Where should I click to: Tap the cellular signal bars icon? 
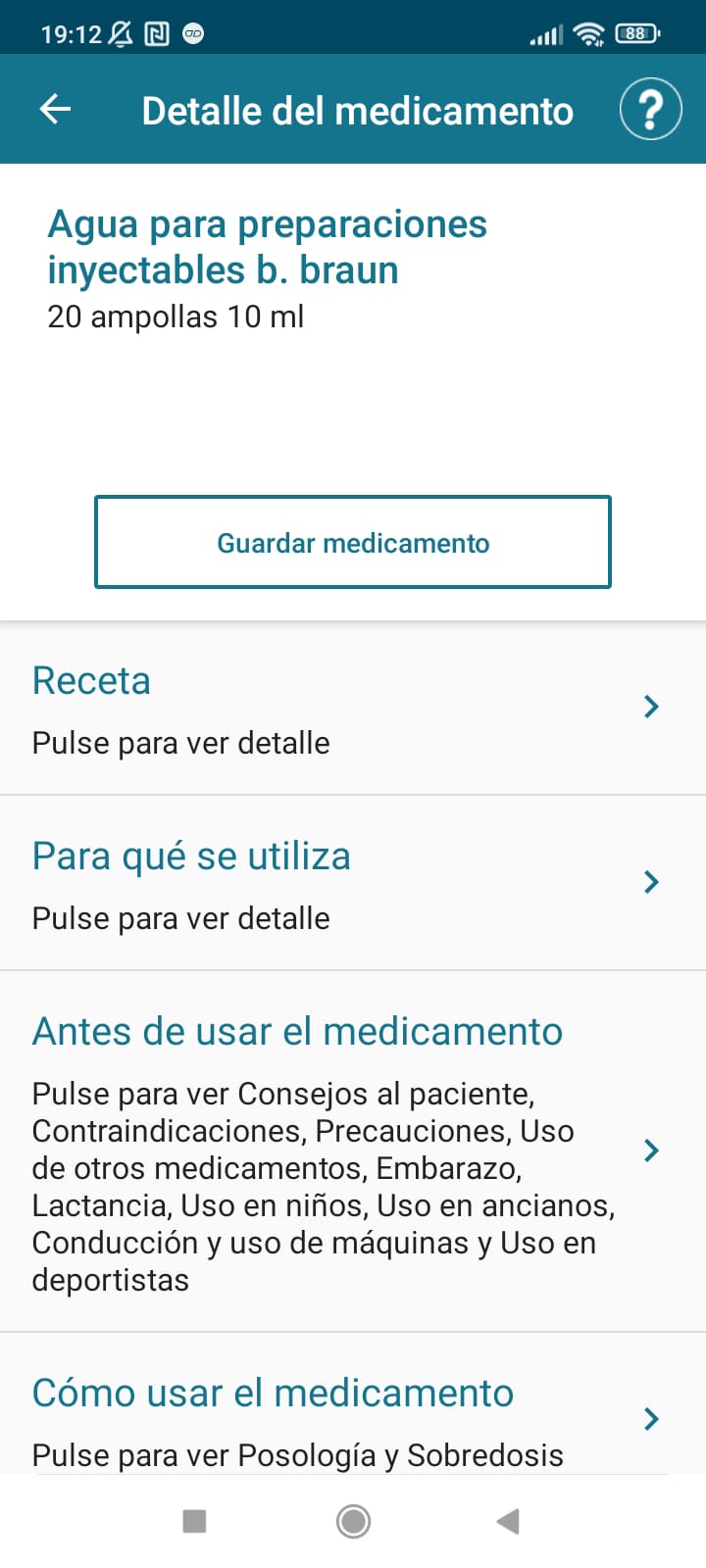(x=545, y=32)
